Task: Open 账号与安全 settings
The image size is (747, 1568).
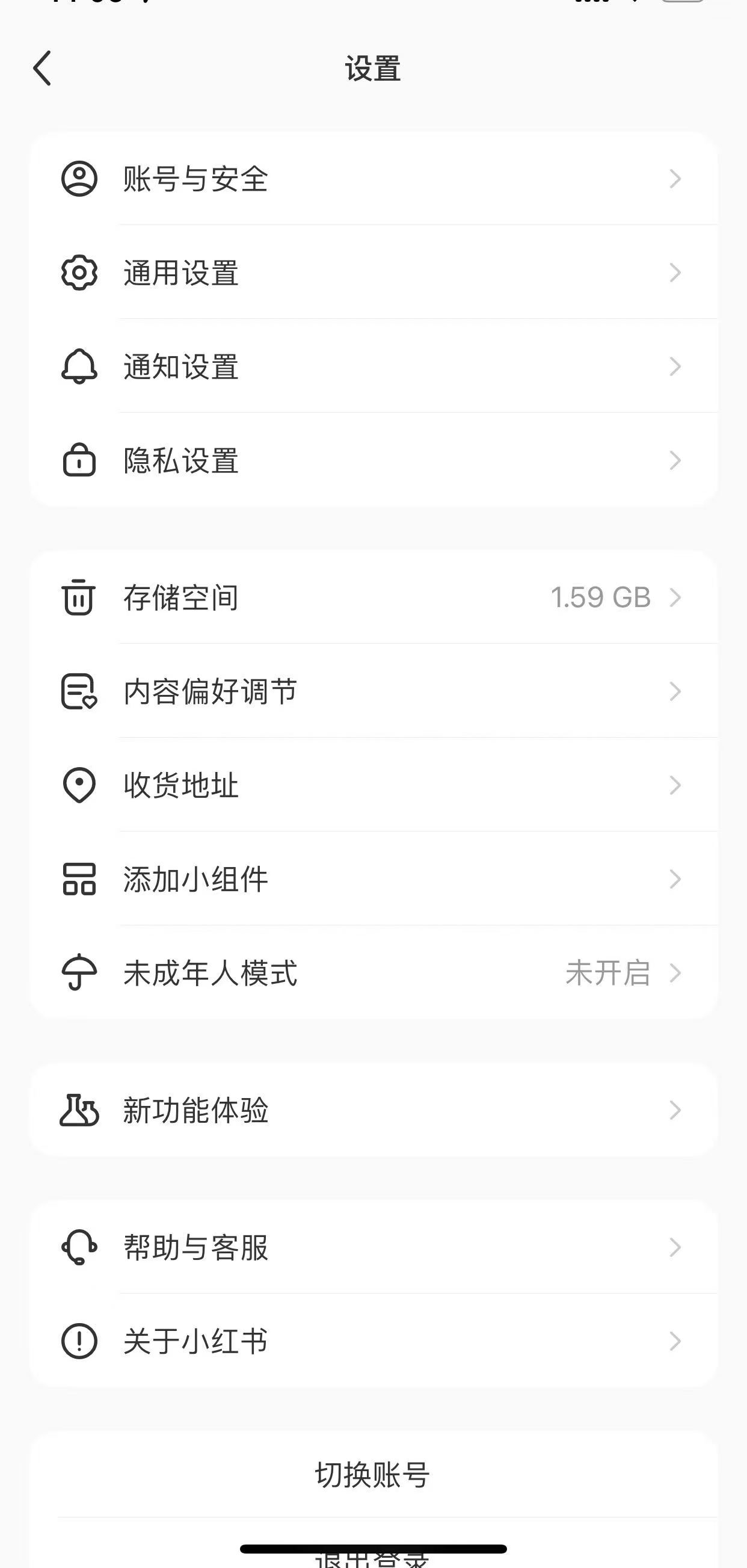Action: coord(373,178)
